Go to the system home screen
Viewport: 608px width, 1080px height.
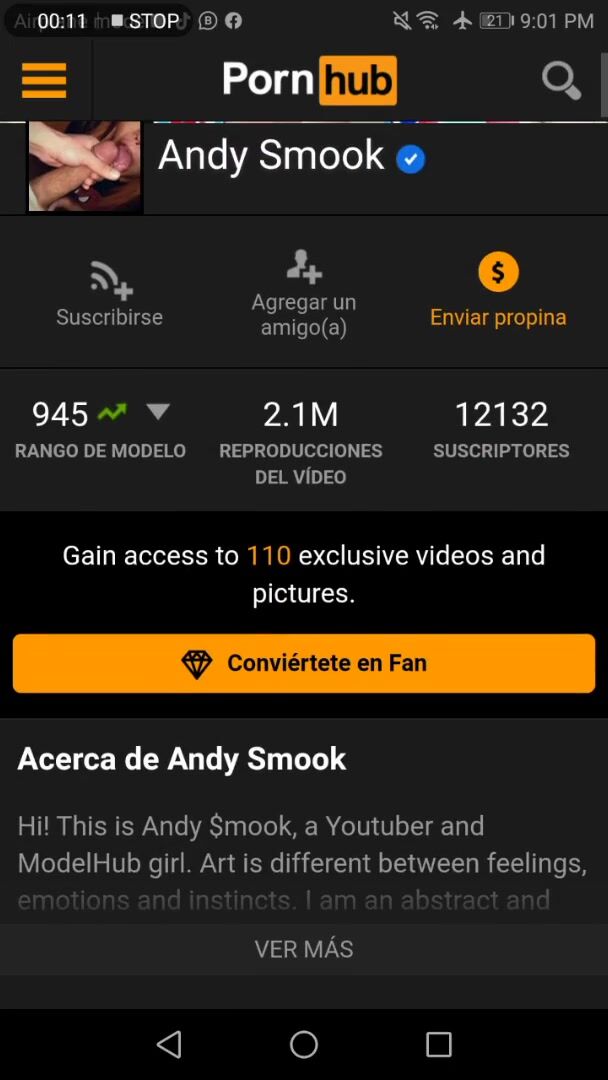point(304,1045)
